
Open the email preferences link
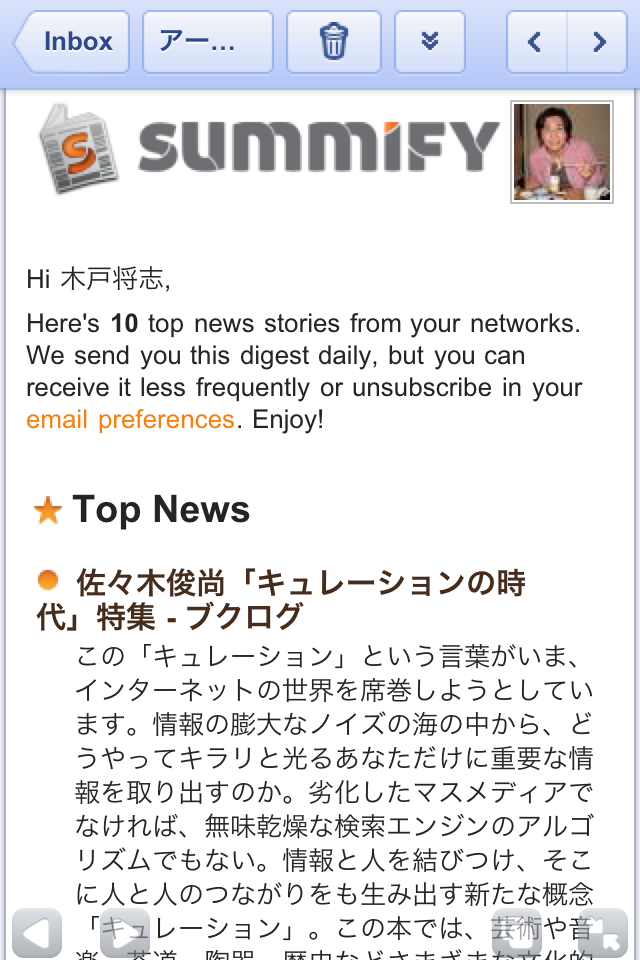(130, 420)
